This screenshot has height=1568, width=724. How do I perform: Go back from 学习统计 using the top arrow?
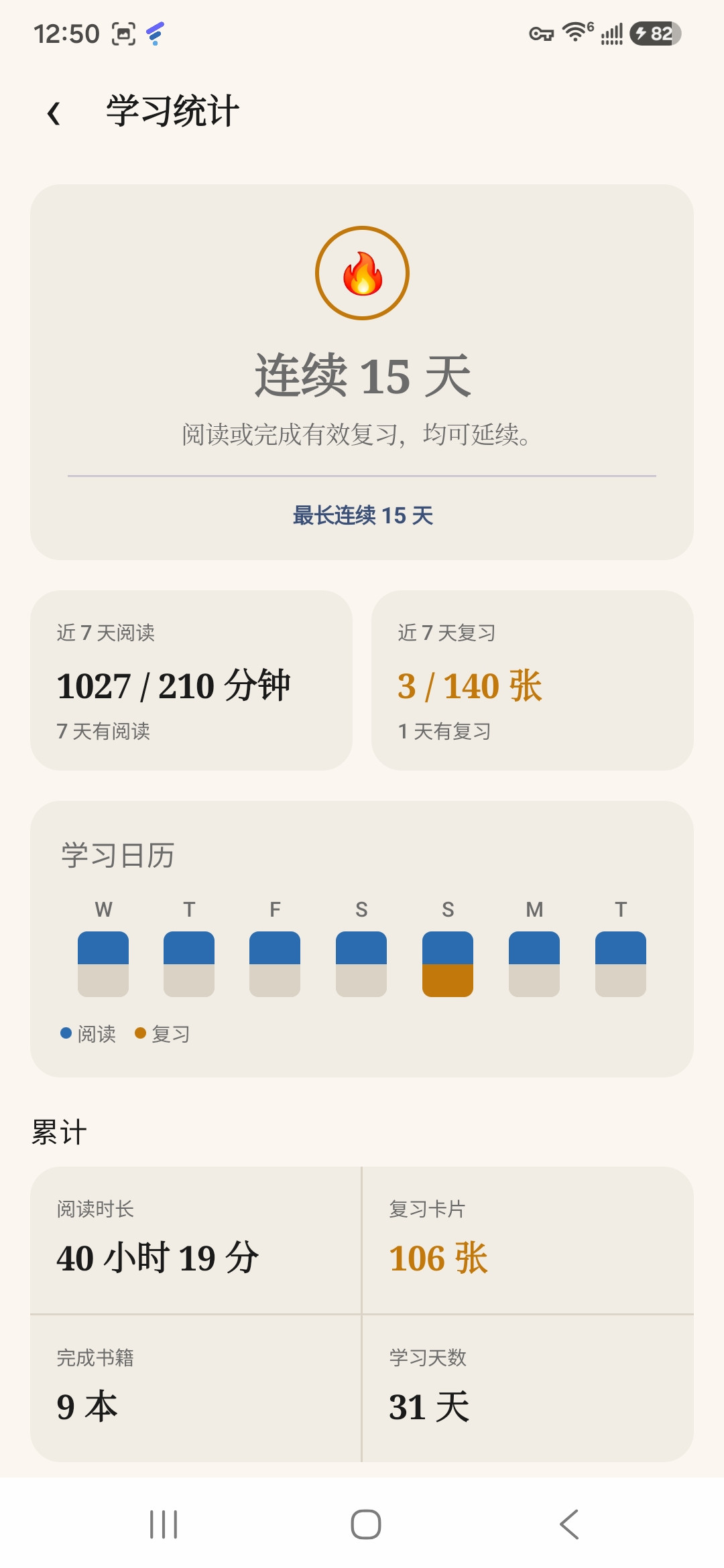pyautogui.click(x=54, y=113)
